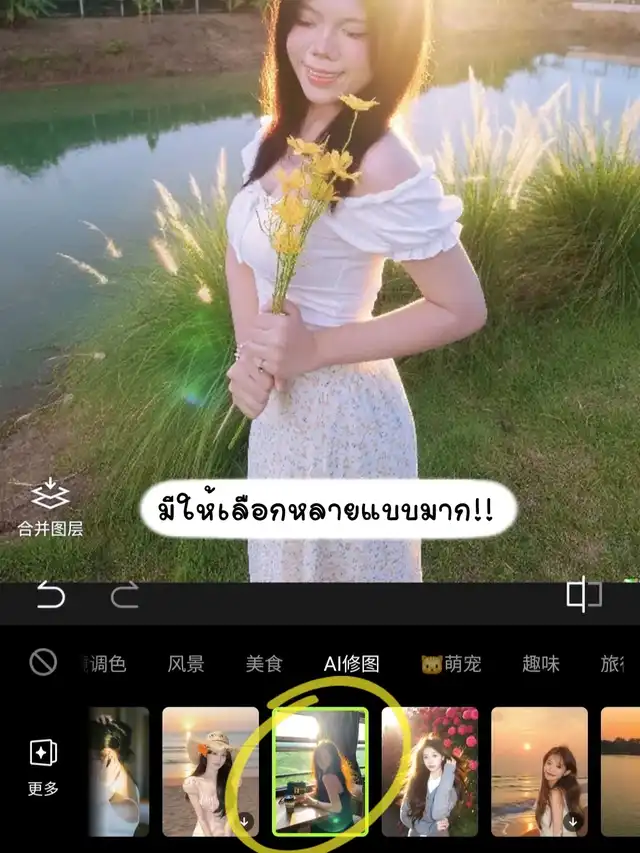Screen dimensions: 640x853
Task: Apply the beach straw-hat girl preset
Action: pos(210,770)
